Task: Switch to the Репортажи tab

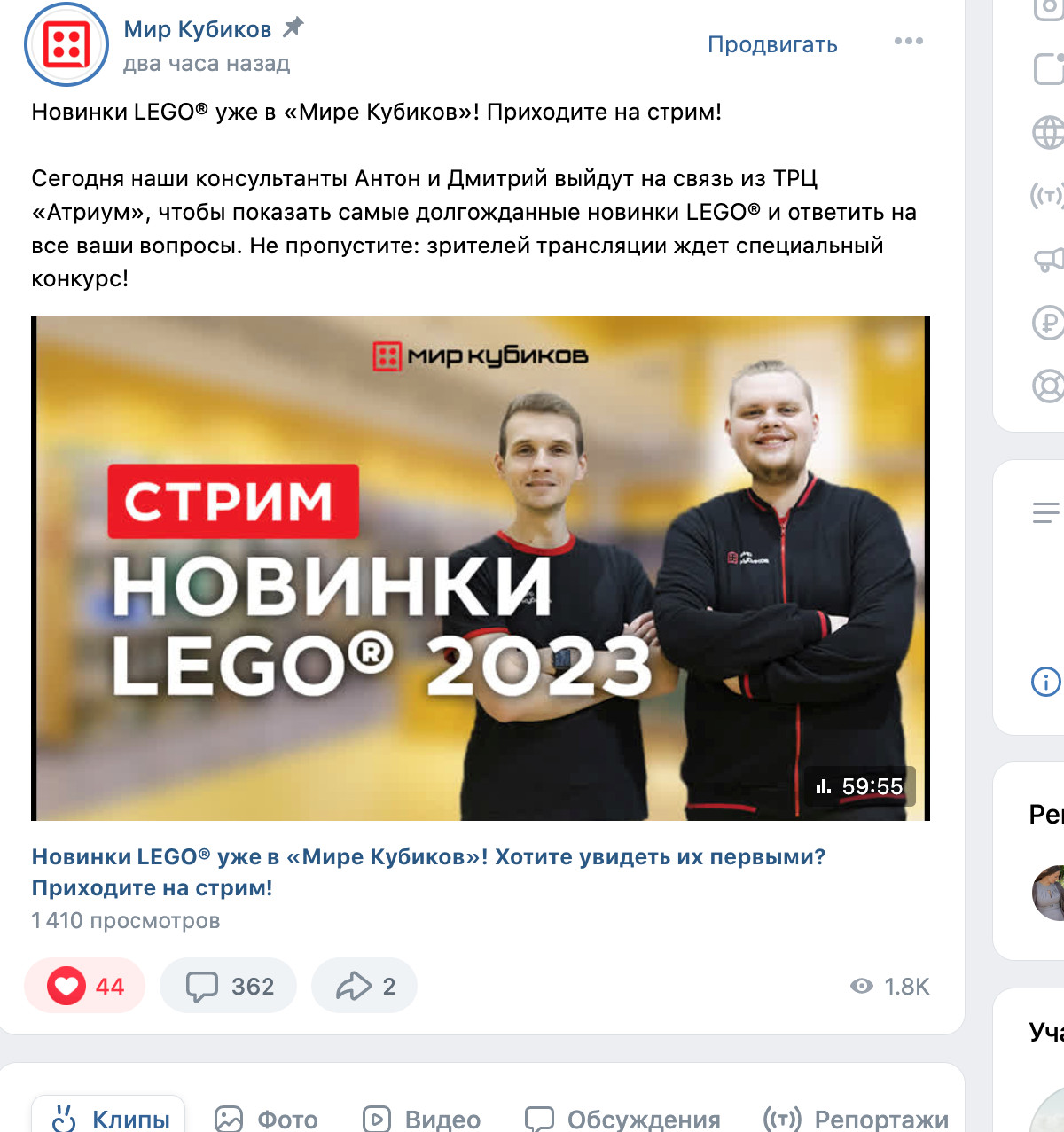Action: point(857,1119)
